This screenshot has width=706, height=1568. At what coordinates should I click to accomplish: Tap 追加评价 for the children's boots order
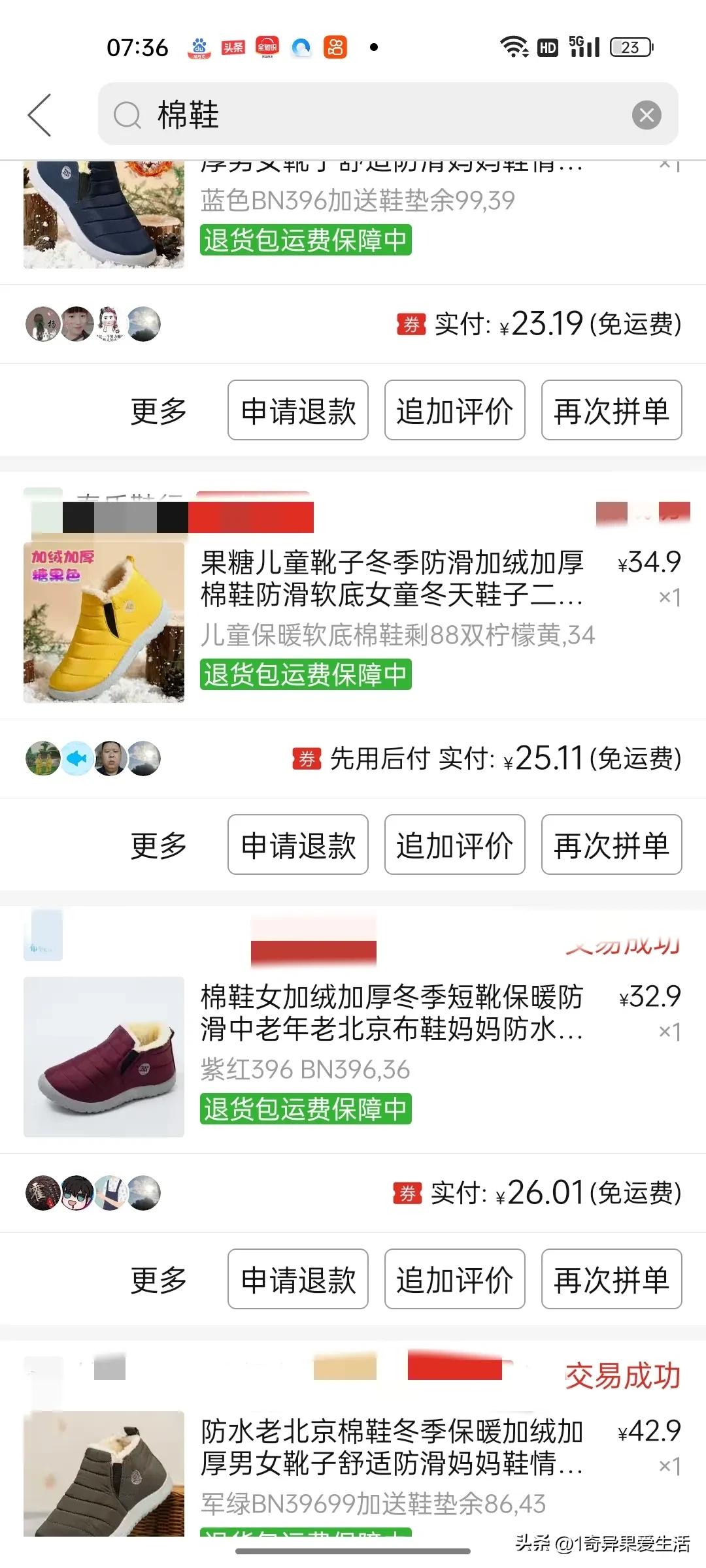[x=454, y=845]
